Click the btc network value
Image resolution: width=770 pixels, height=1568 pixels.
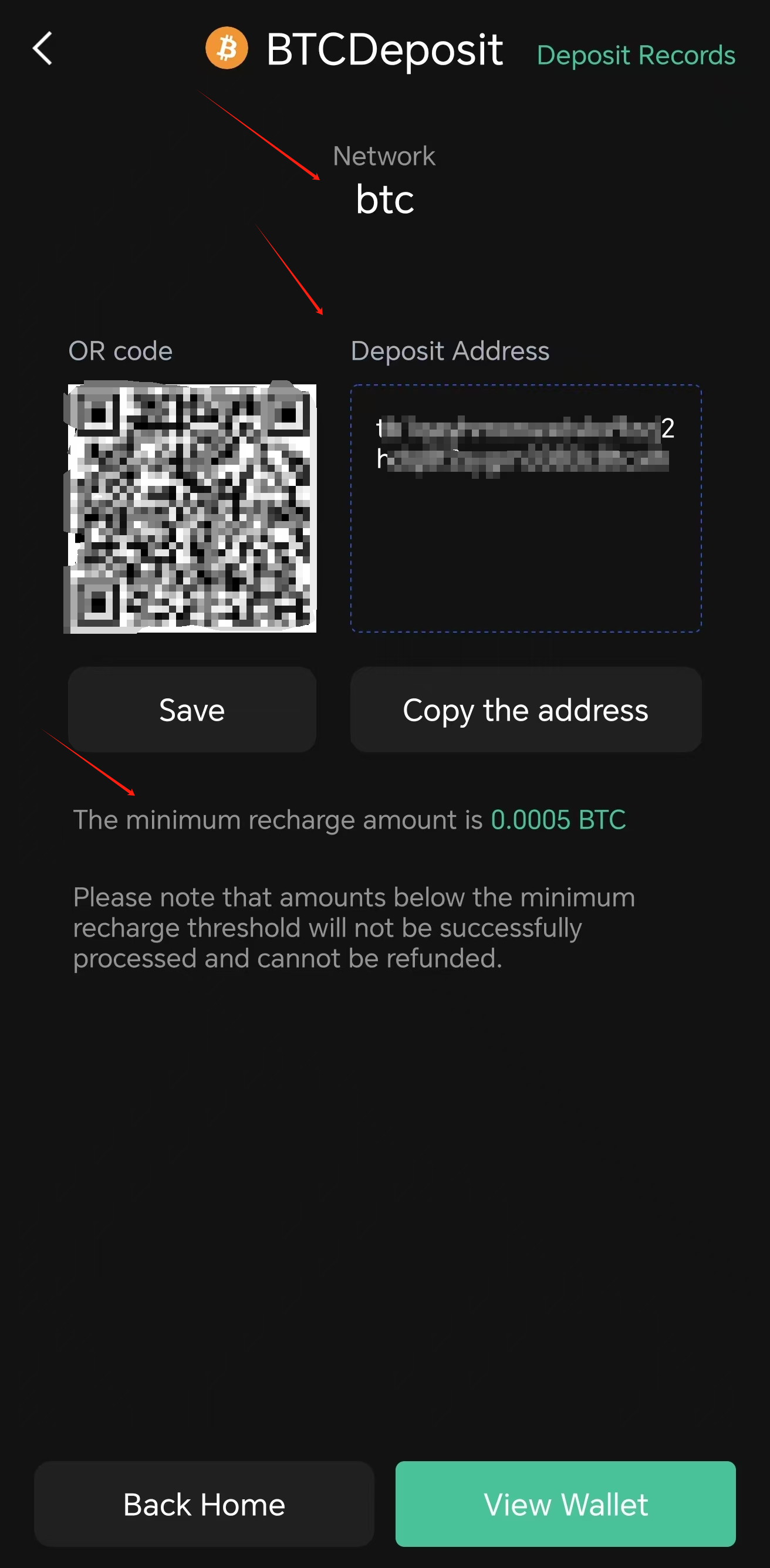384,199
